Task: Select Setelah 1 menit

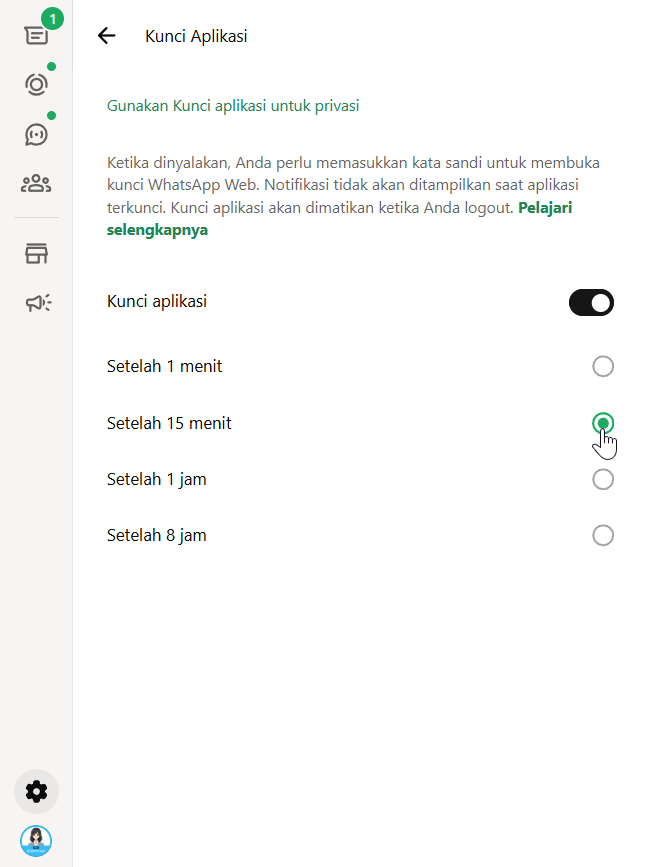Action: pyautogui.click(x=603, y=367)
